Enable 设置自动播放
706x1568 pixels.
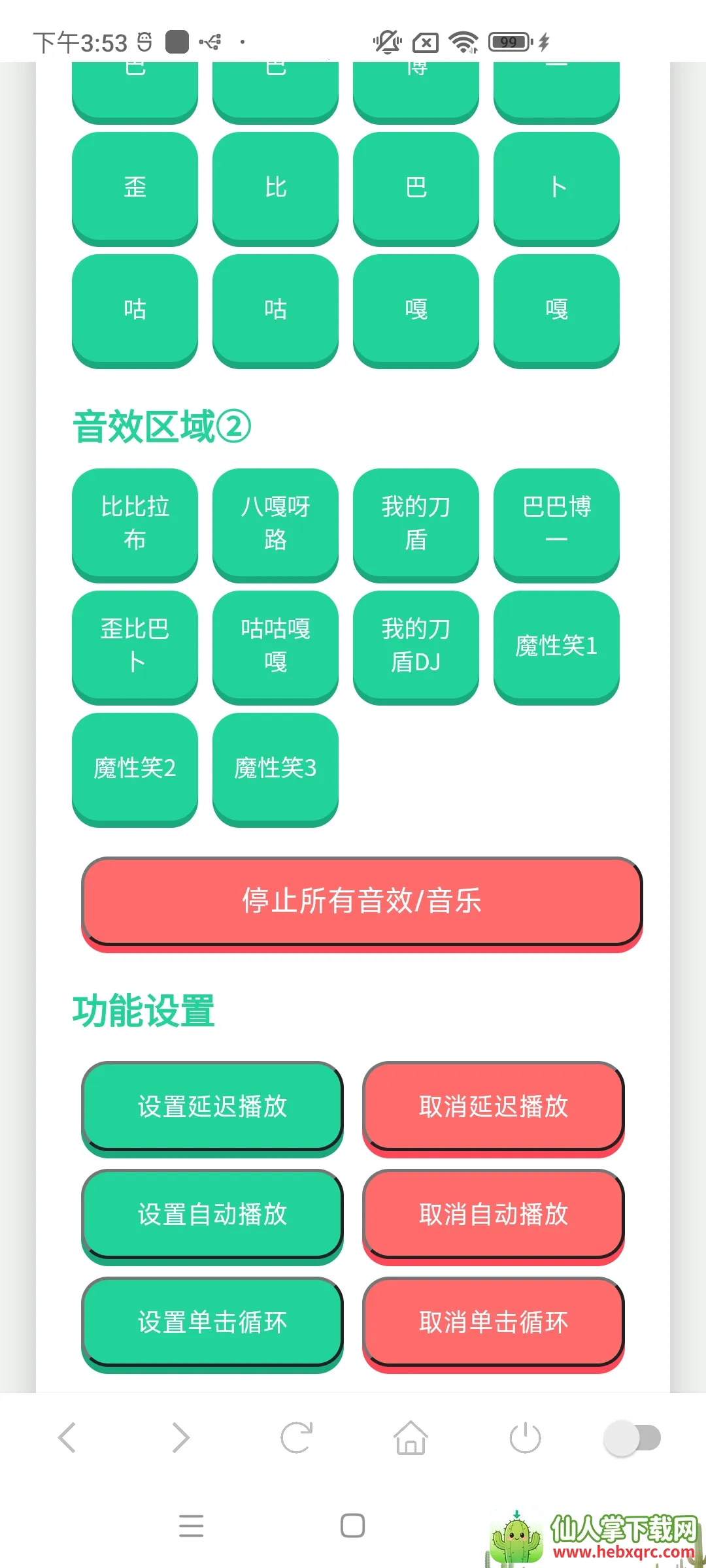coord(212,1214)
